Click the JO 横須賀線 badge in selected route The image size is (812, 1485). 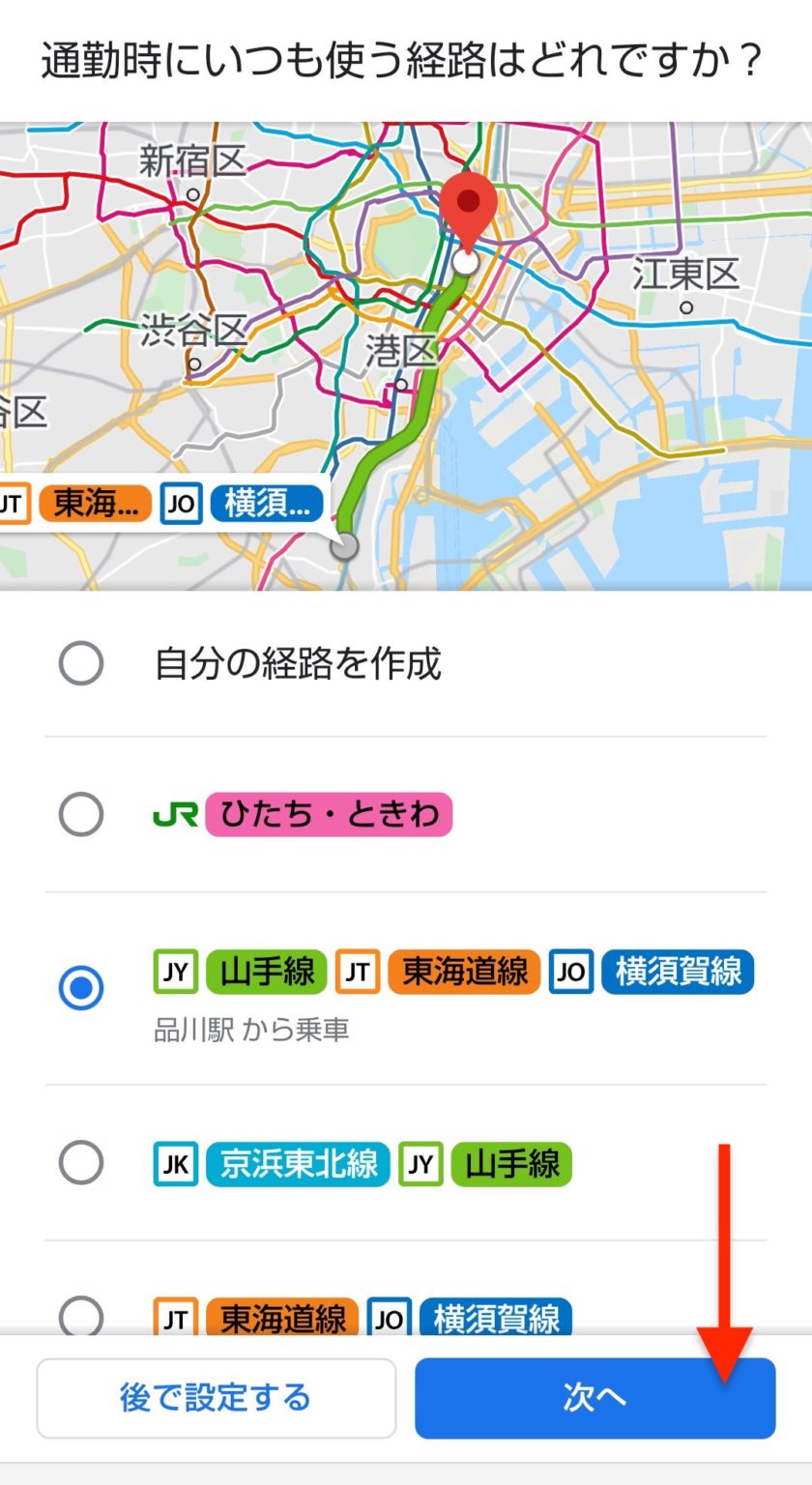pyautogui.click(x=679, y=973)
